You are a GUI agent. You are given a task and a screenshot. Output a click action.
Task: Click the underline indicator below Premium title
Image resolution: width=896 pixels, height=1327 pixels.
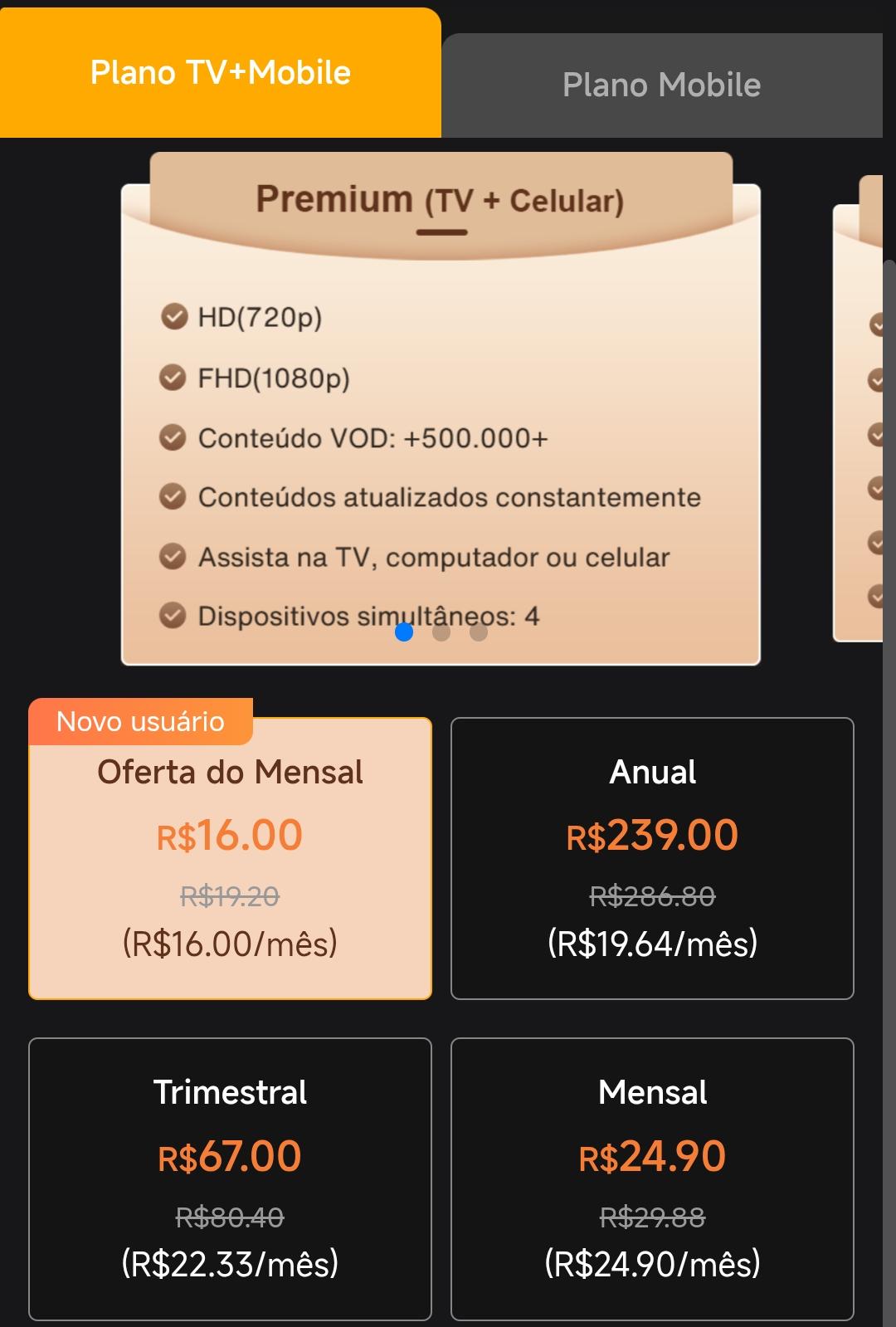point(441,233)
